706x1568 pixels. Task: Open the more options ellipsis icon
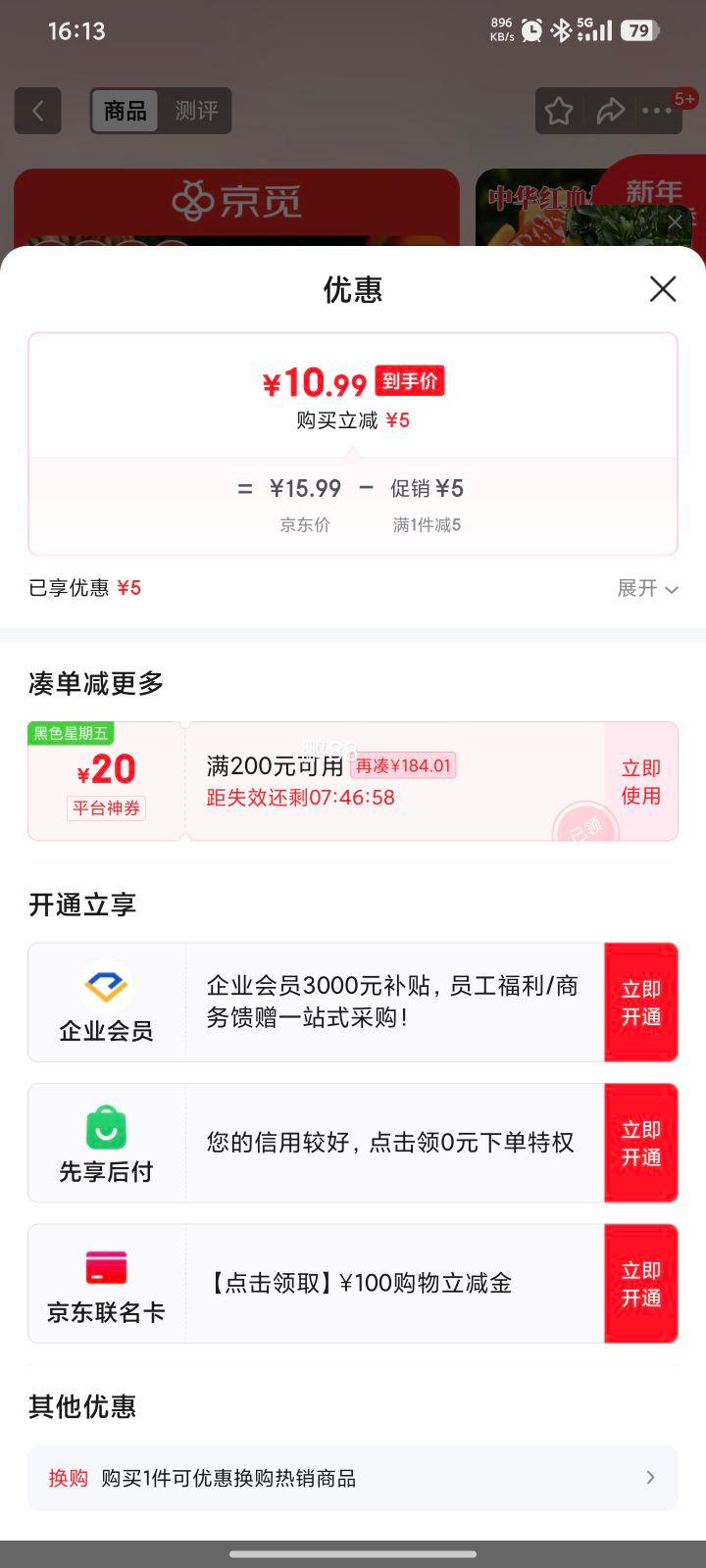point(659,111)
